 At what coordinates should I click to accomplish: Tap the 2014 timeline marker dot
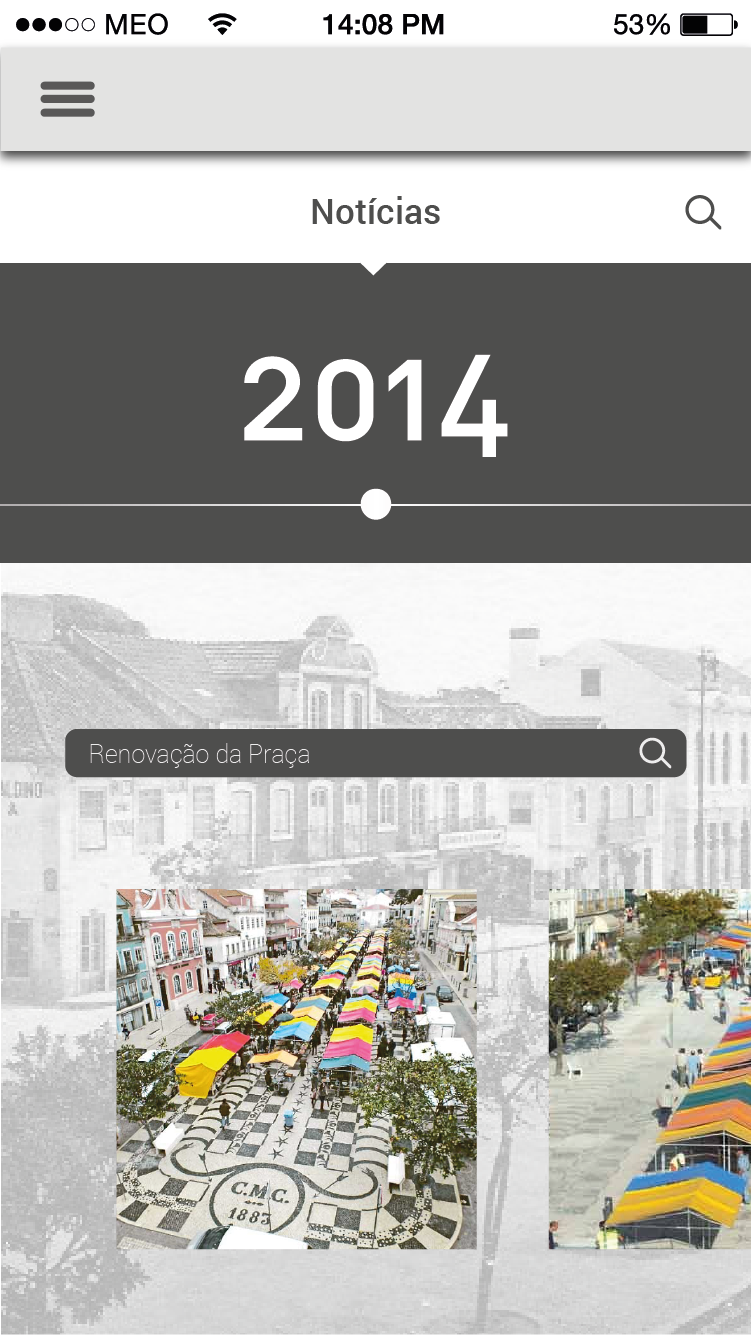pos(376,505)
